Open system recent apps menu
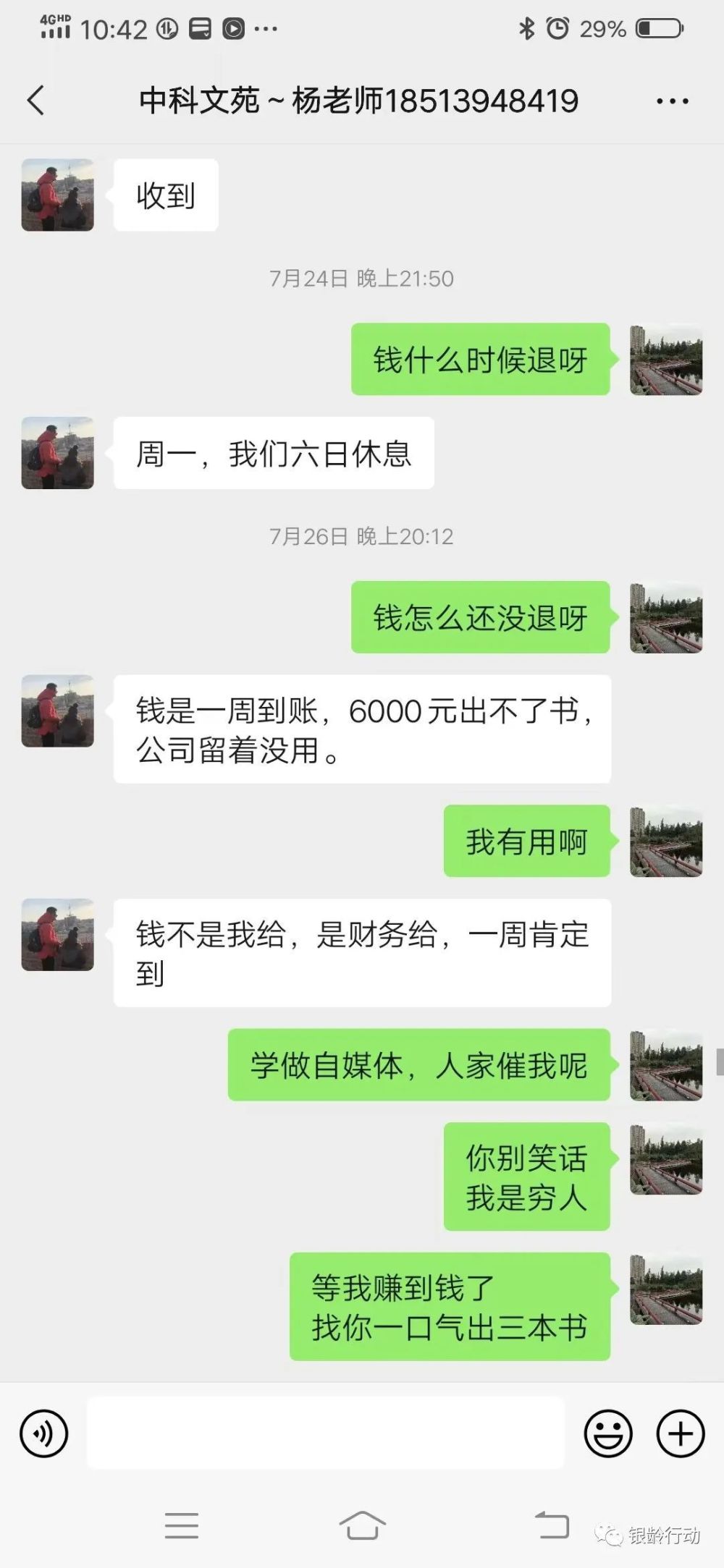724x1568 pixels. pyautogui.click(x=181, y=1525)
